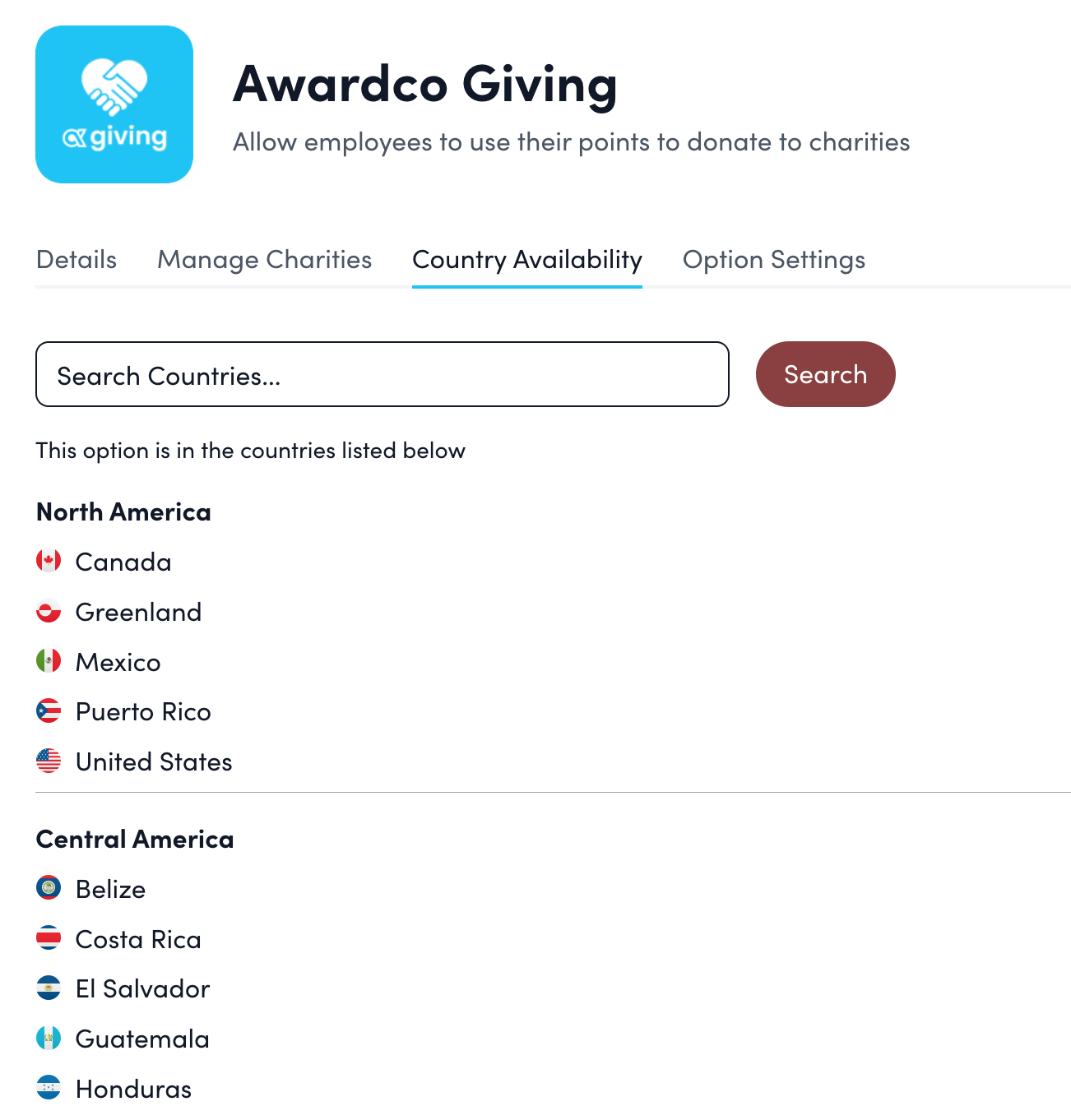Open the Details tab
1071x1120 pixels.
click(x=76, y=260)
